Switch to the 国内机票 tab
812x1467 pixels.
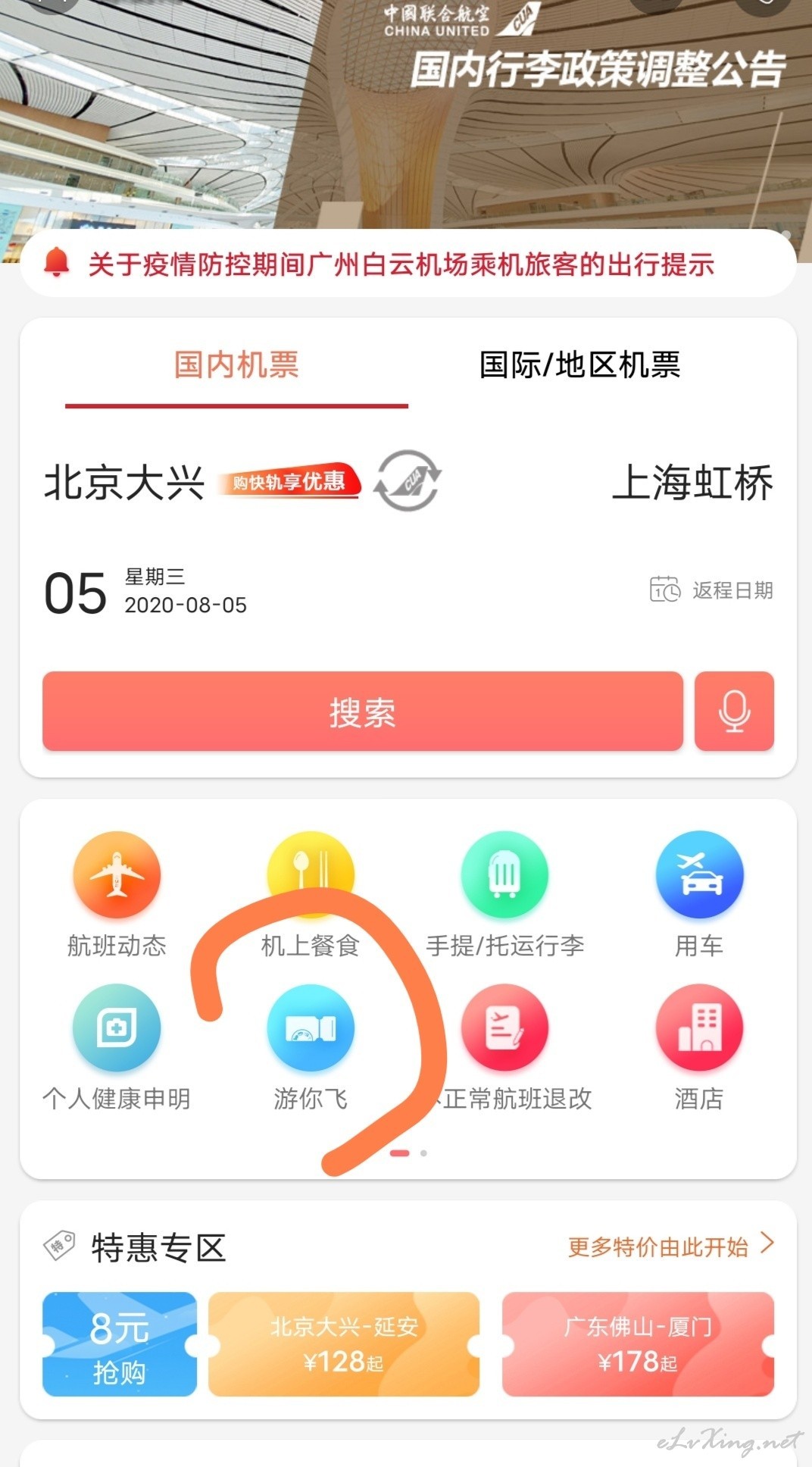pyautogui.click(x=236, y=365)
